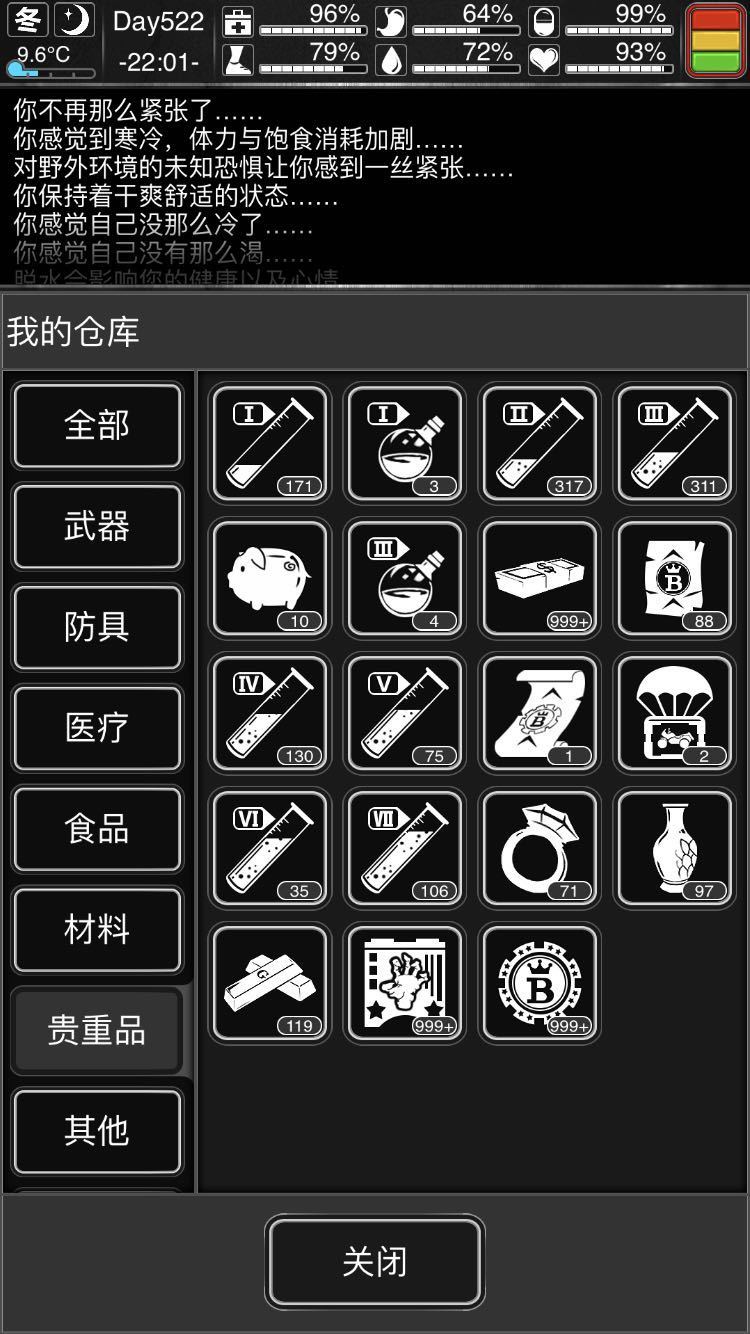Select the tier I test tube item
The height and width of the screenshot is (1334, 750).
point(269,443)
